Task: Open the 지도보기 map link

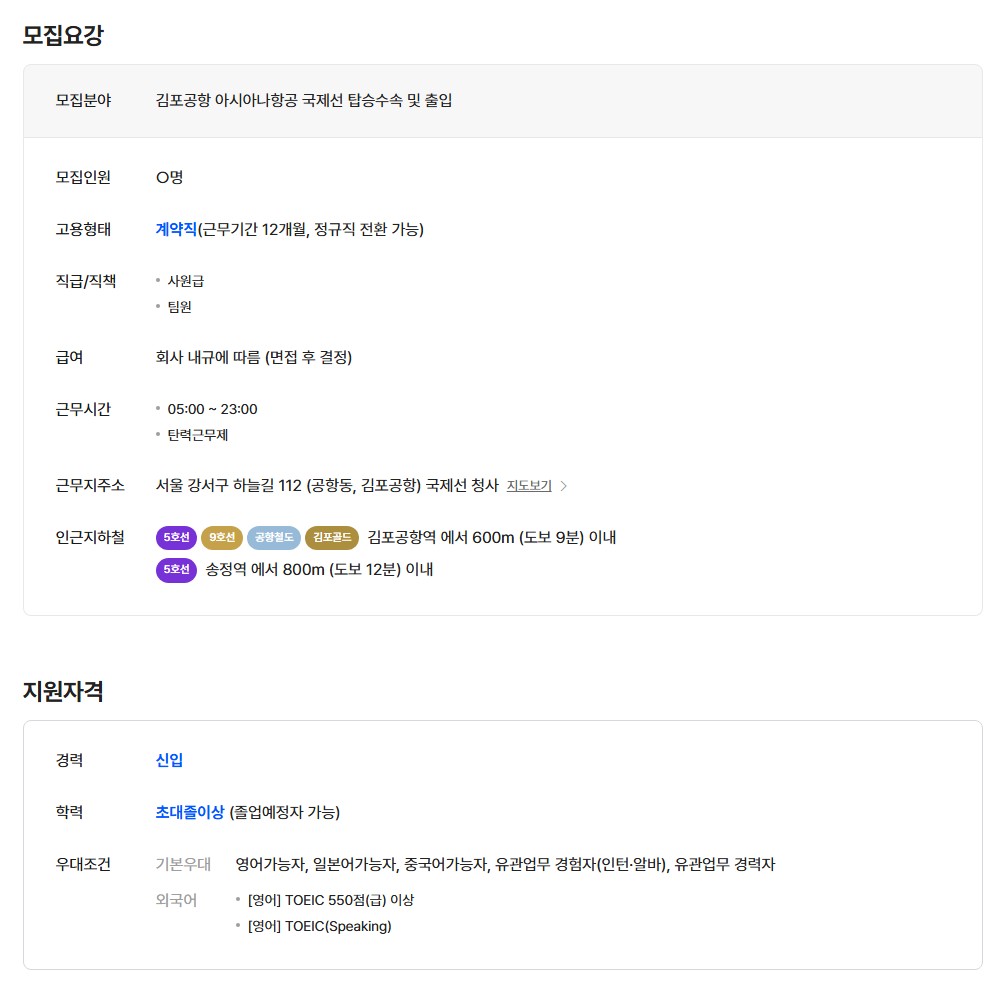Action: (530, 486)
